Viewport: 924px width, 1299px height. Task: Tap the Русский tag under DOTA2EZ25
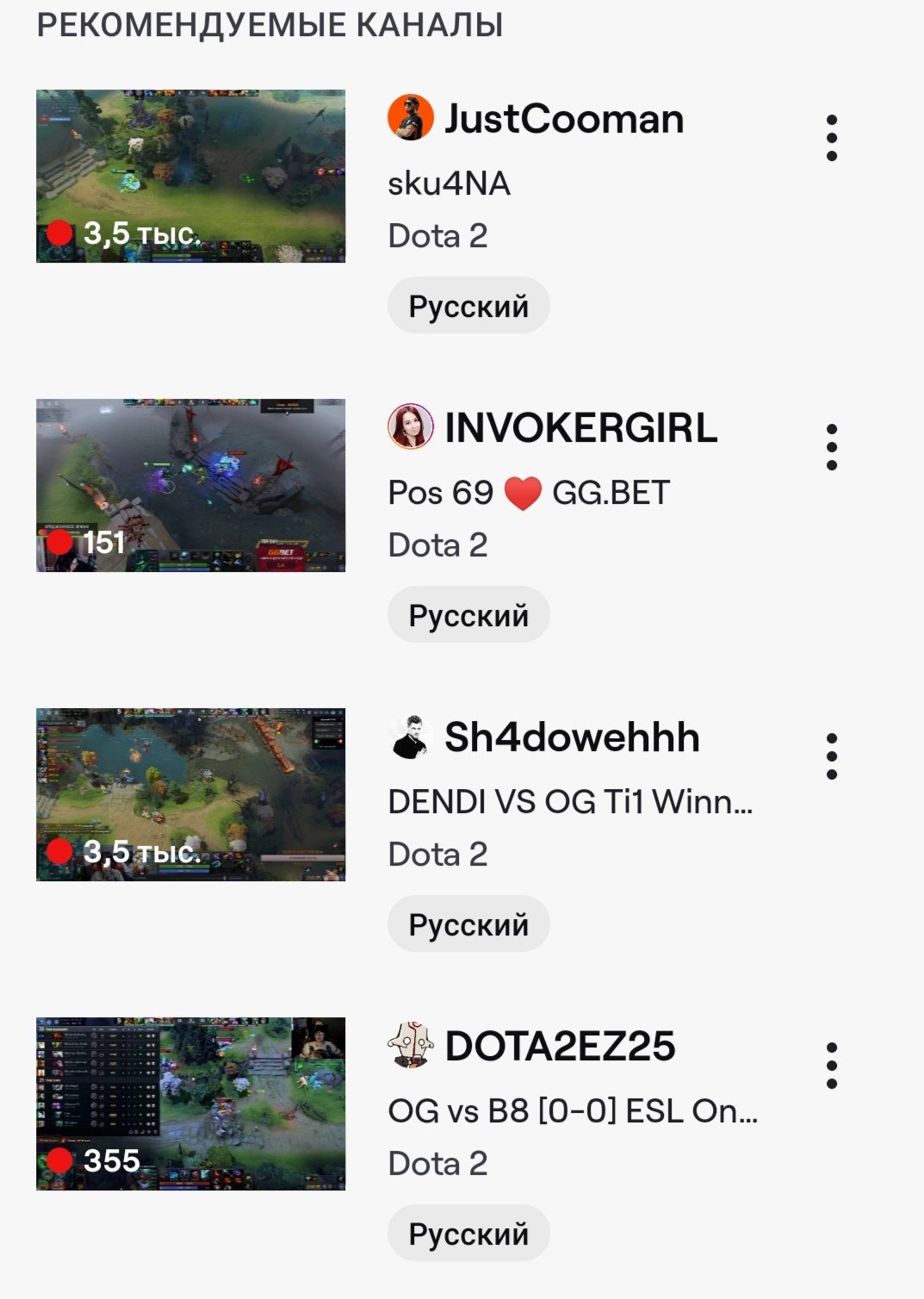[x=468, y=1234]
